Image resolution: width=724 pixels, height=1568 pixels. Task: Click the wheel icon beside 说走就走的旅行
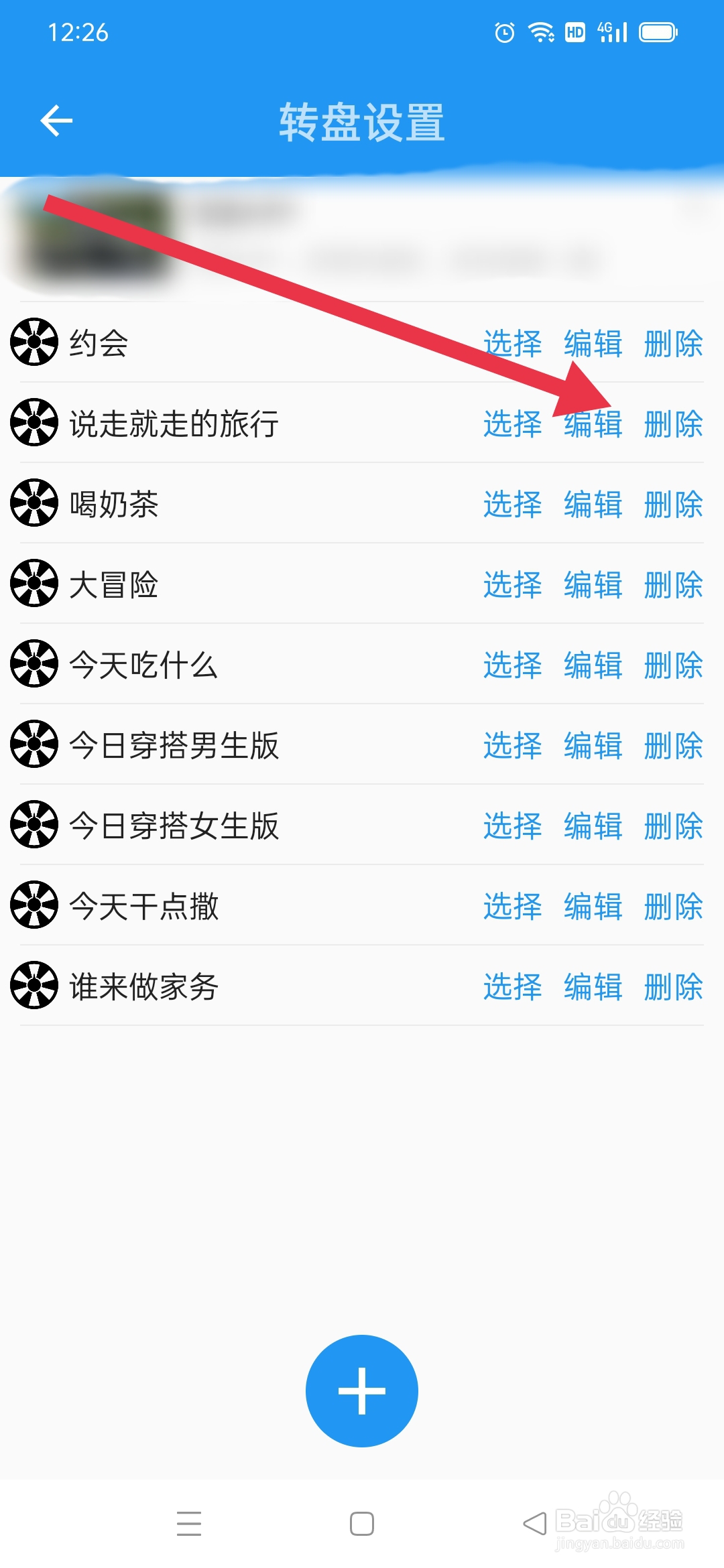[x=34, y=423]
